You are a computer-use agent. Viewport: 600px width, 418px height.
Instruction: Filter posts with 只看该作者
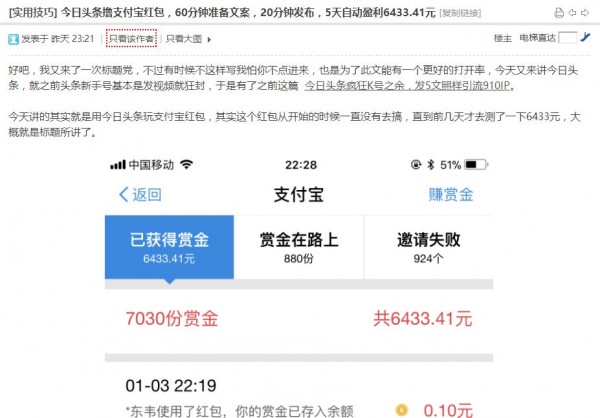coord(132,39)
